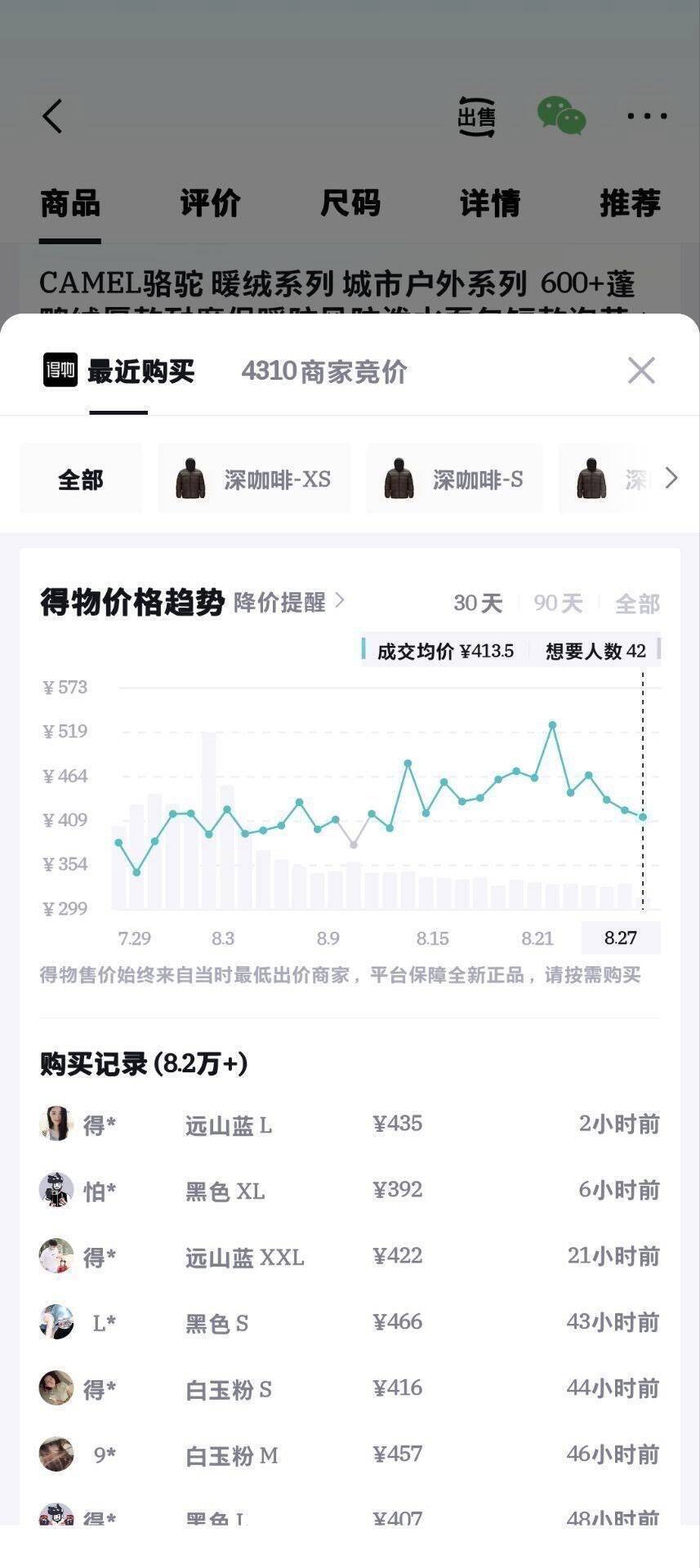Expand more variant options arrow
700x1568 pixels.
coord(671,478)
